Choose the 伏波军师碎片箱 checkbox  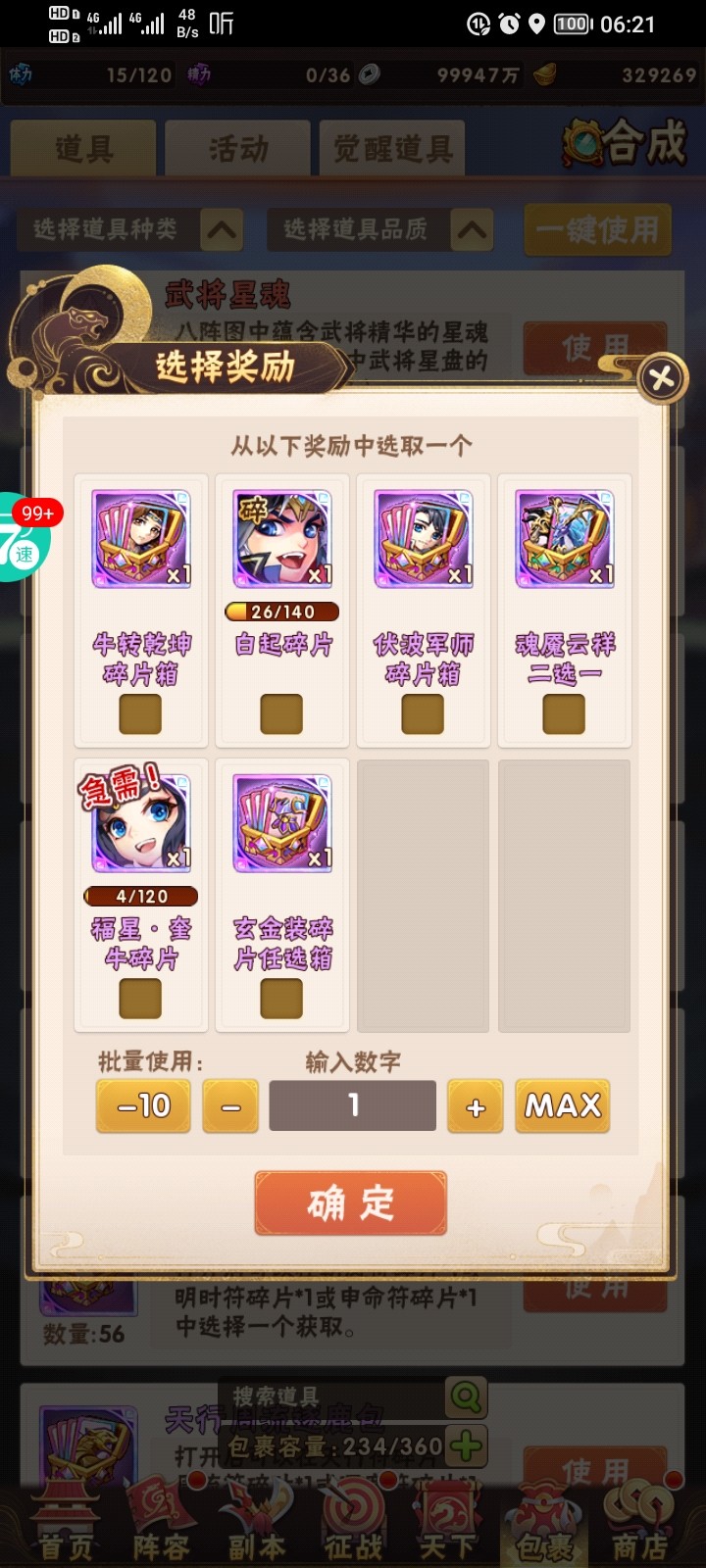(423, 714)
